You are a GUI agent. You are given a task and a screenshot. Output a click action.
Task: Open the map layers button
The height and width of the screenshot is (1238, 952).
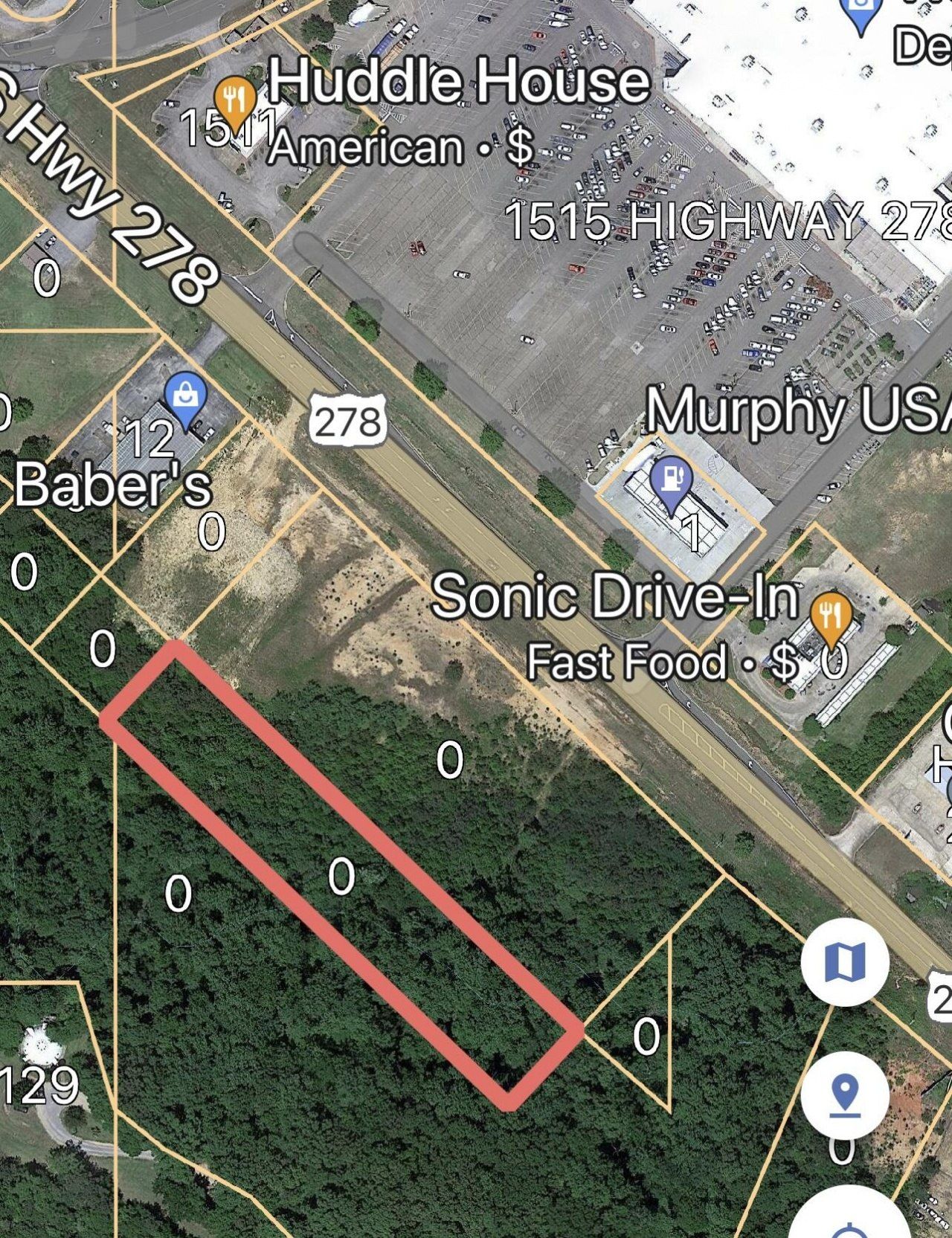pyautogui.click(x=845, y=961)
